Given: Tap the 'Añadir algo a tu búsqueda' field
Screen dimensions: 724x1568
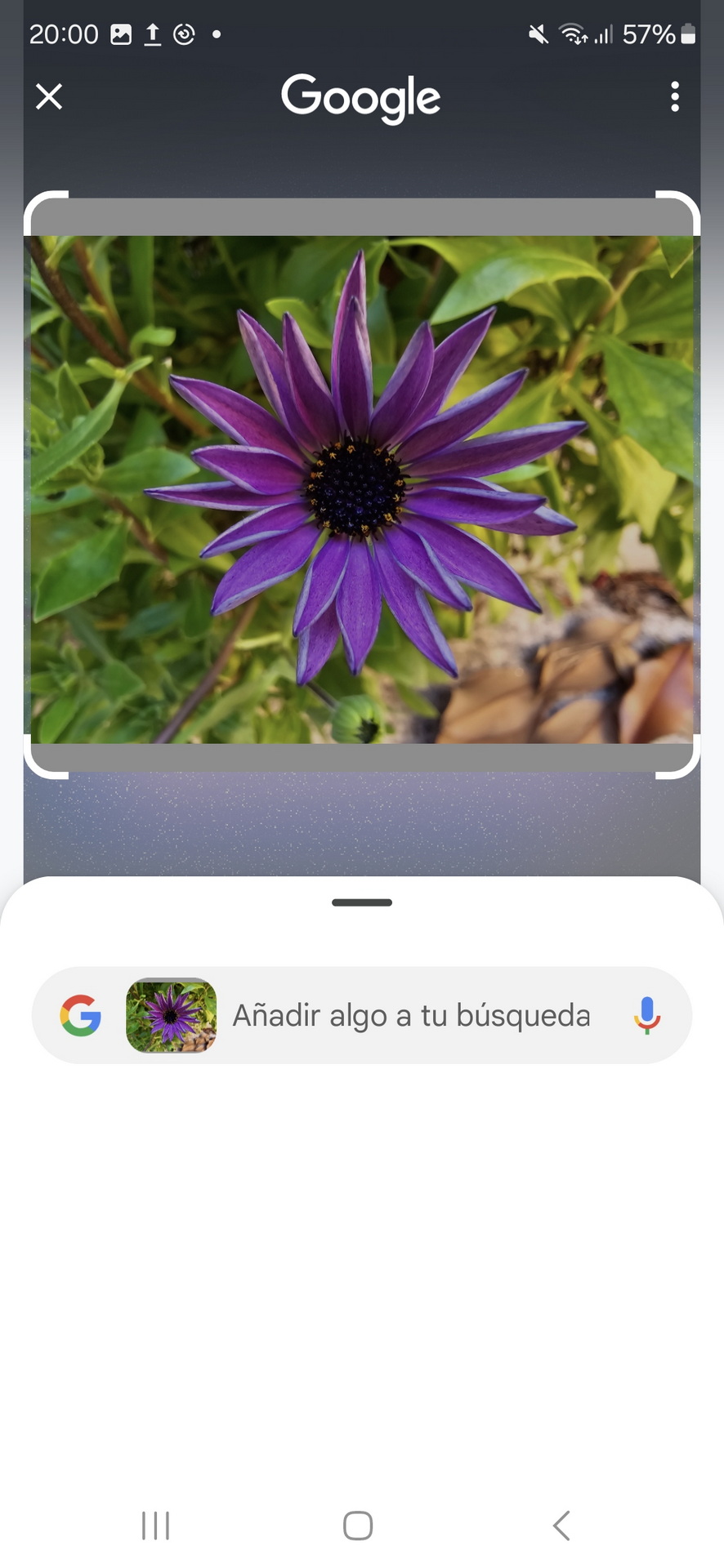Looking at the screenshot, I should click(x=411, y=1015).
